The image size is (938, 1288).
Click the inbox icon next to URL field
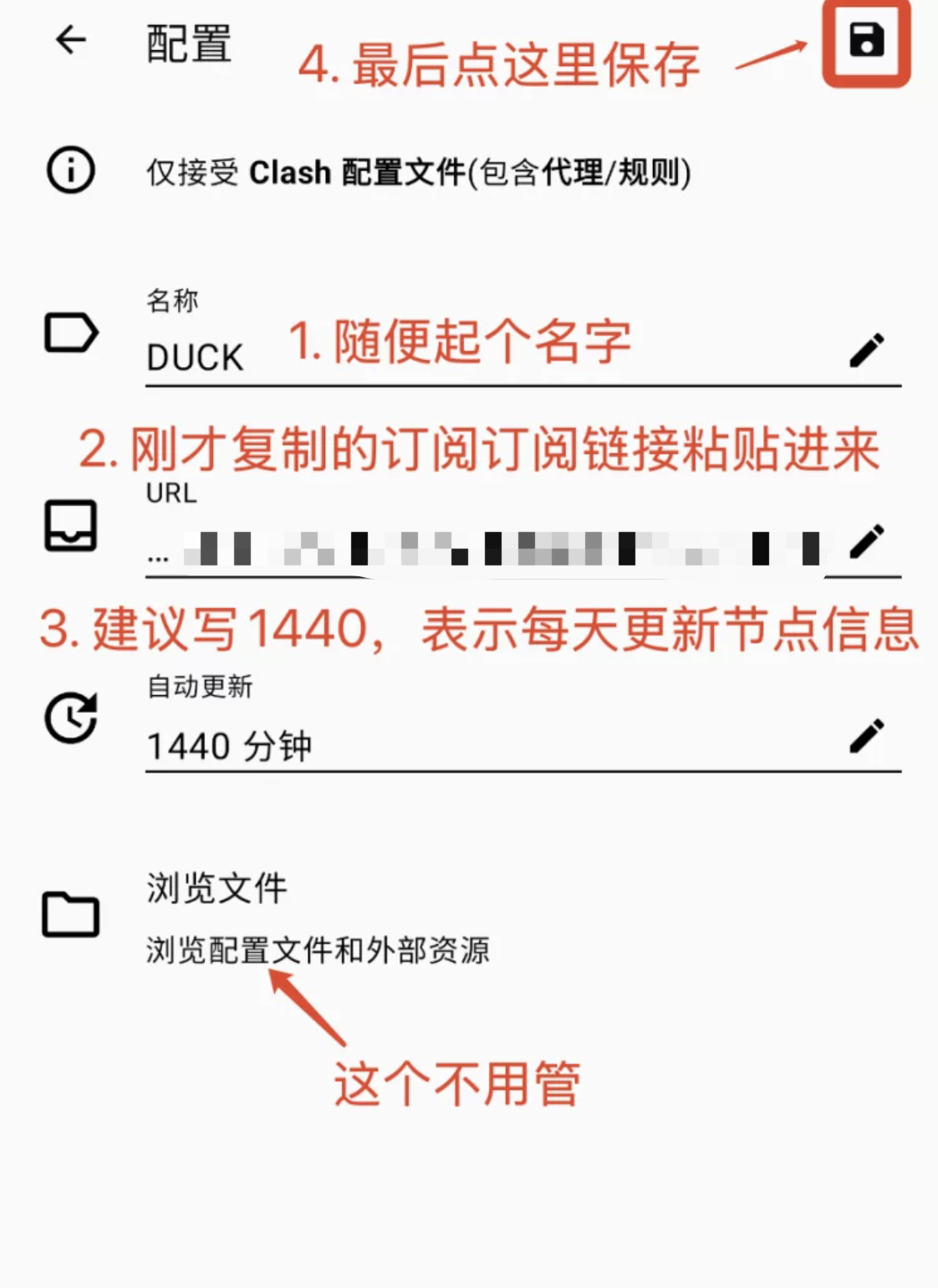70,527
